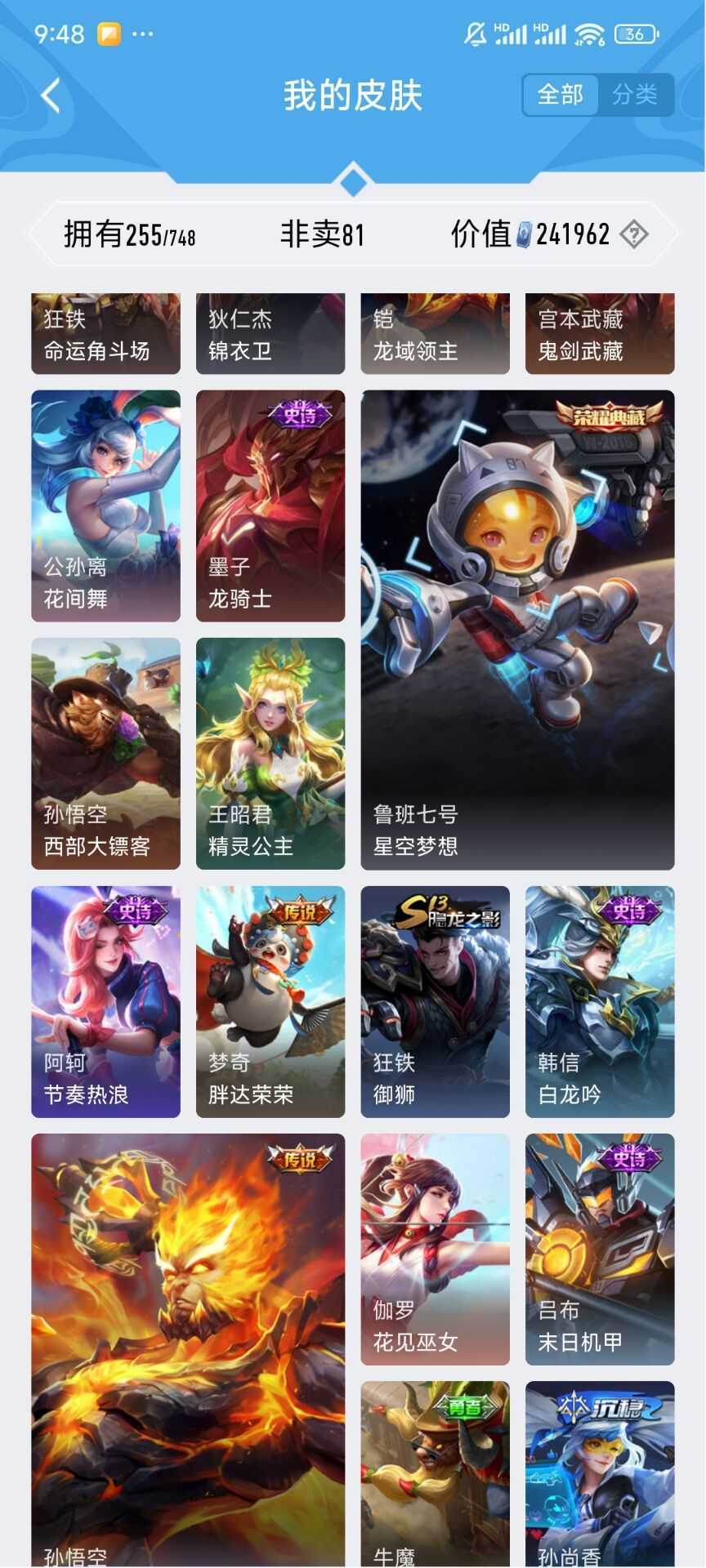Image resolution: width=706 pixels, height=1568 pixels.
Task: Click the blue card currency icon near 价值
Action: [525, 235]
